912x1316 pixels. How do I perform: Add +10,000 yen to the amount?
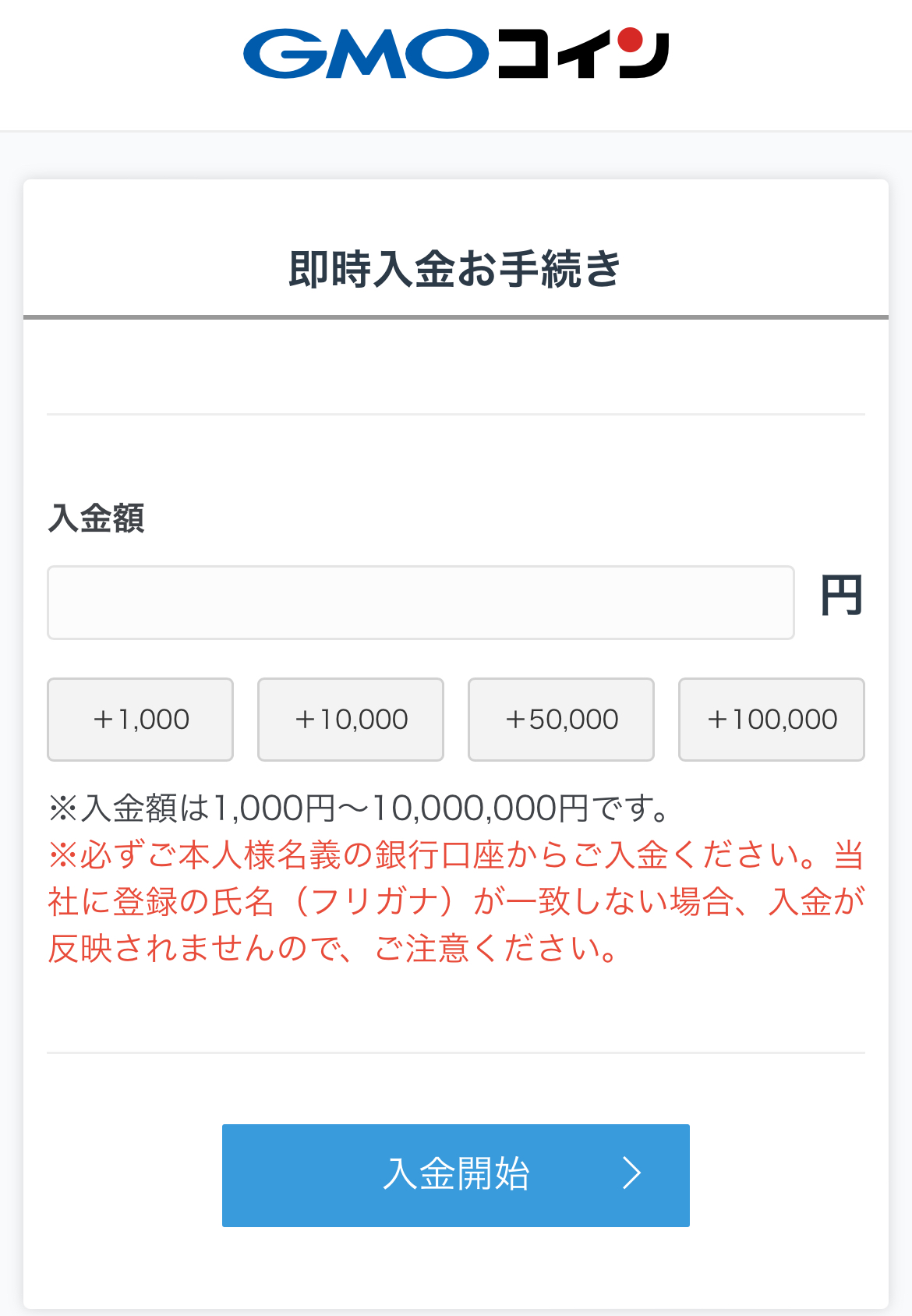pos(351,719)
